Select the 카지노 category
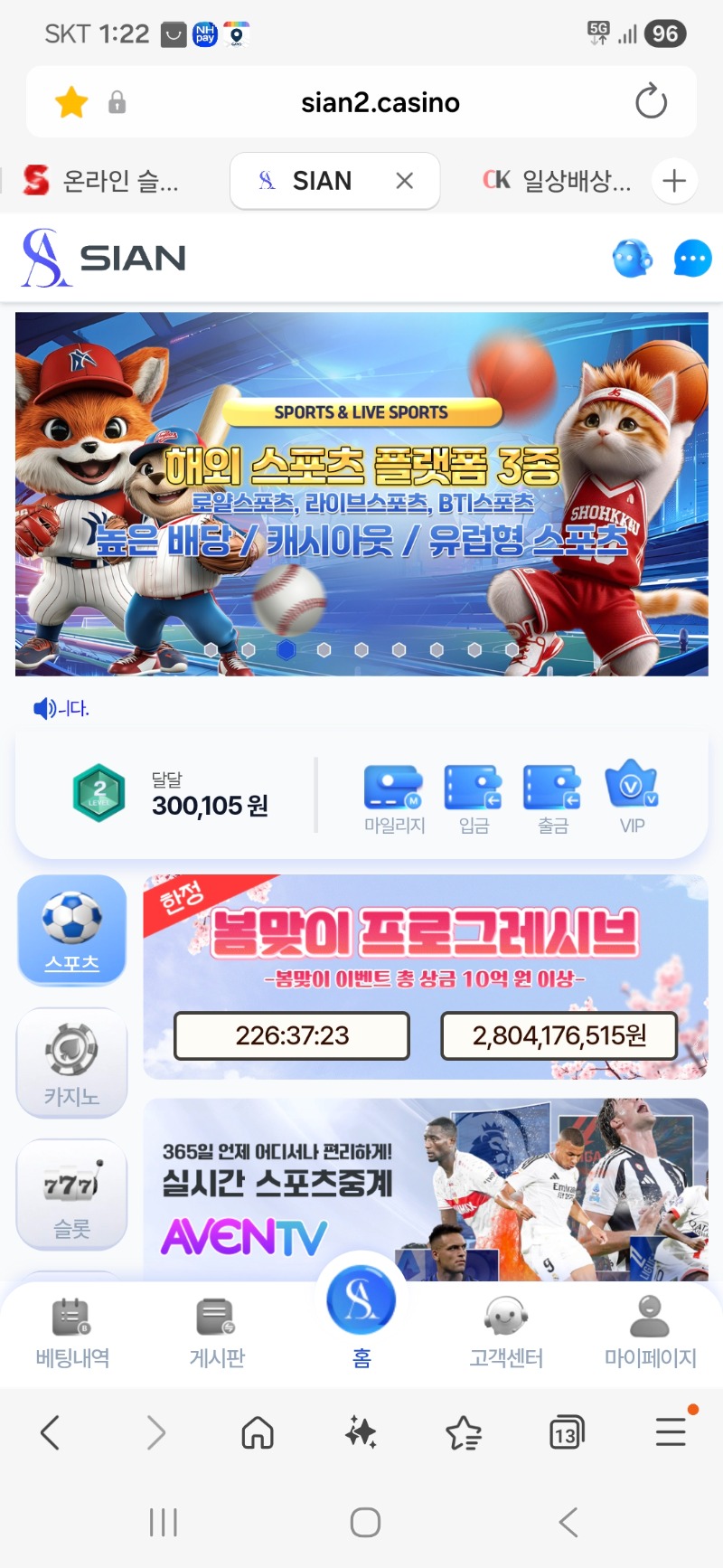This screenshot has width=723, height=1568. pos(72,1063)
